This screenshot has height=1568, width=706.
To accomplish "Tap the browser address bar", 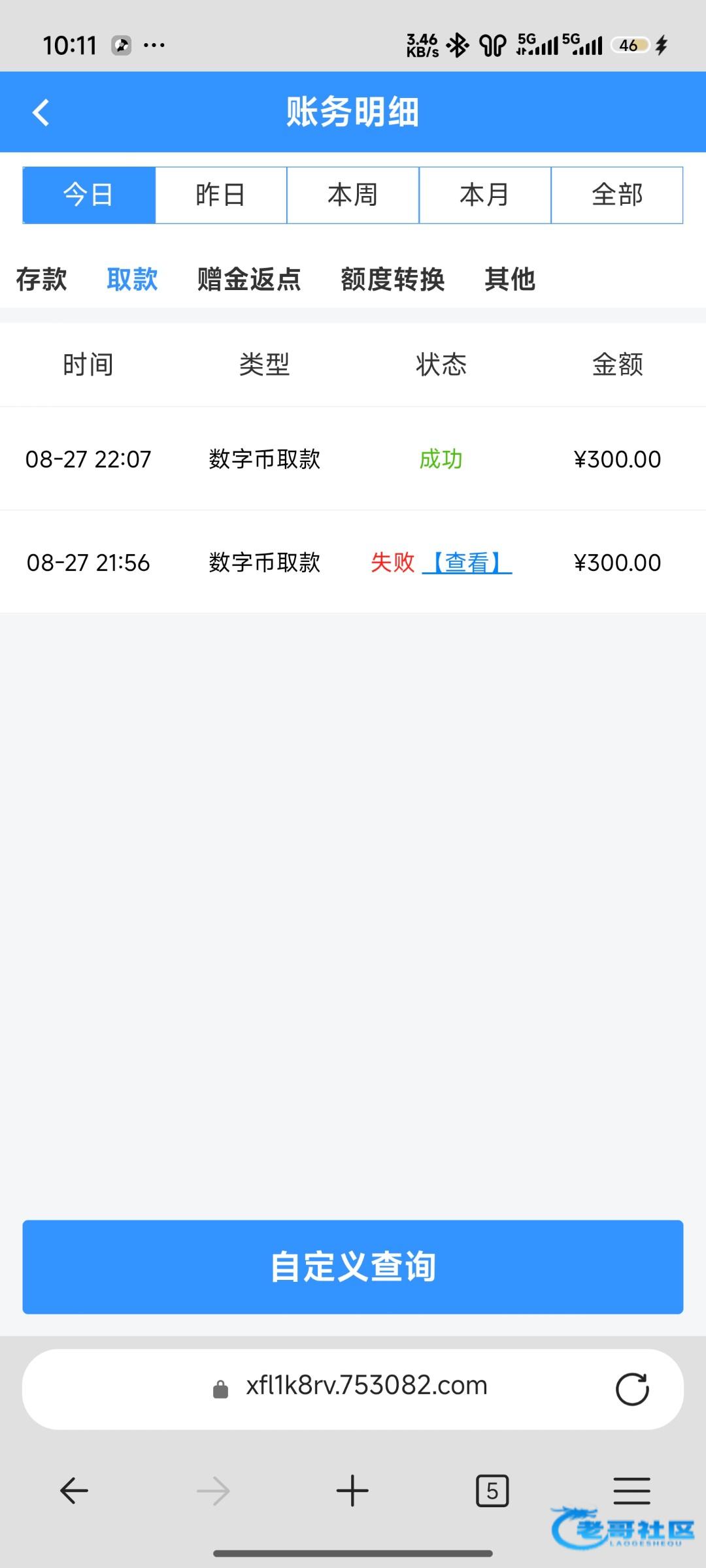I will pyautogui.click(x=366, y=1386).
